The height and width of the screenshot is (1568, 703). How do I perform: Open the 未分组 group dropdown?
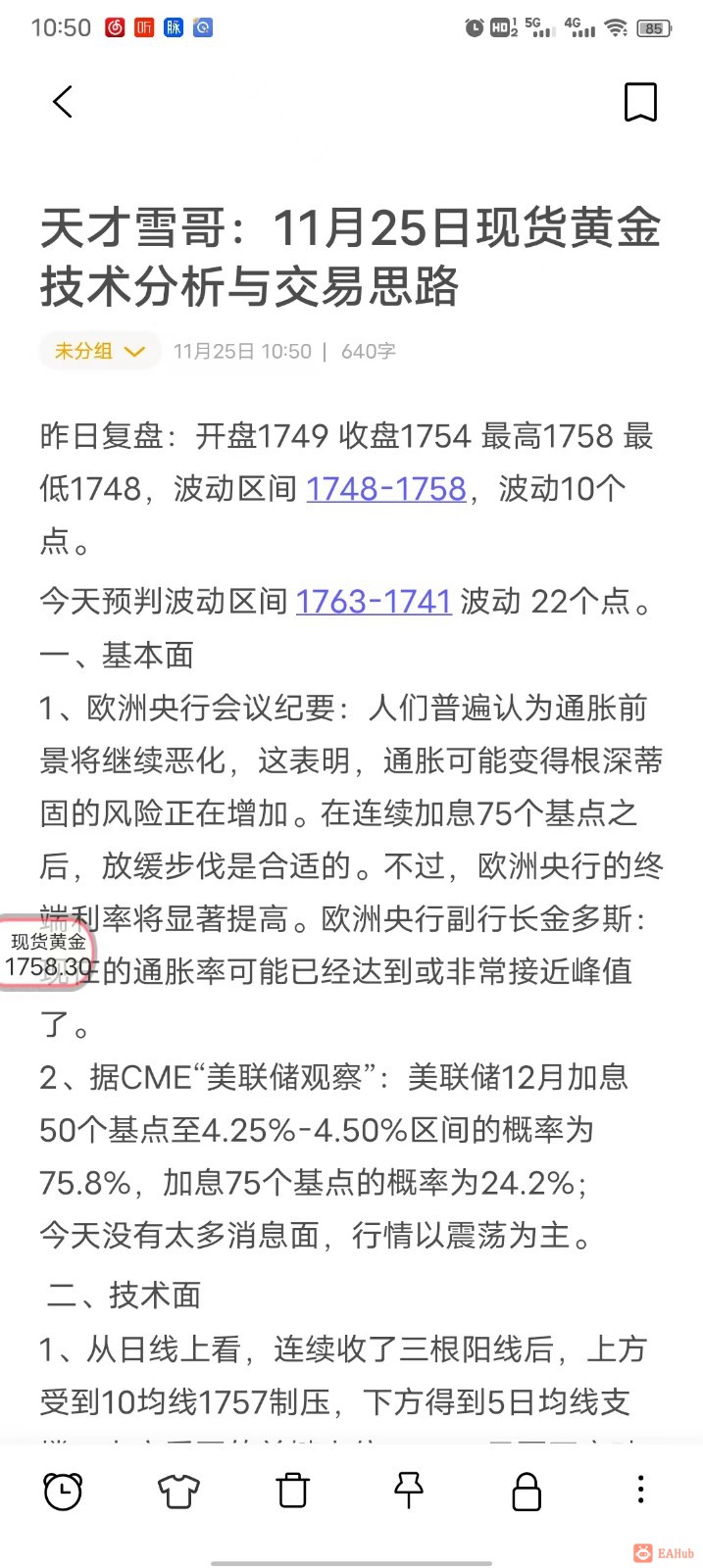coord(99,351)
